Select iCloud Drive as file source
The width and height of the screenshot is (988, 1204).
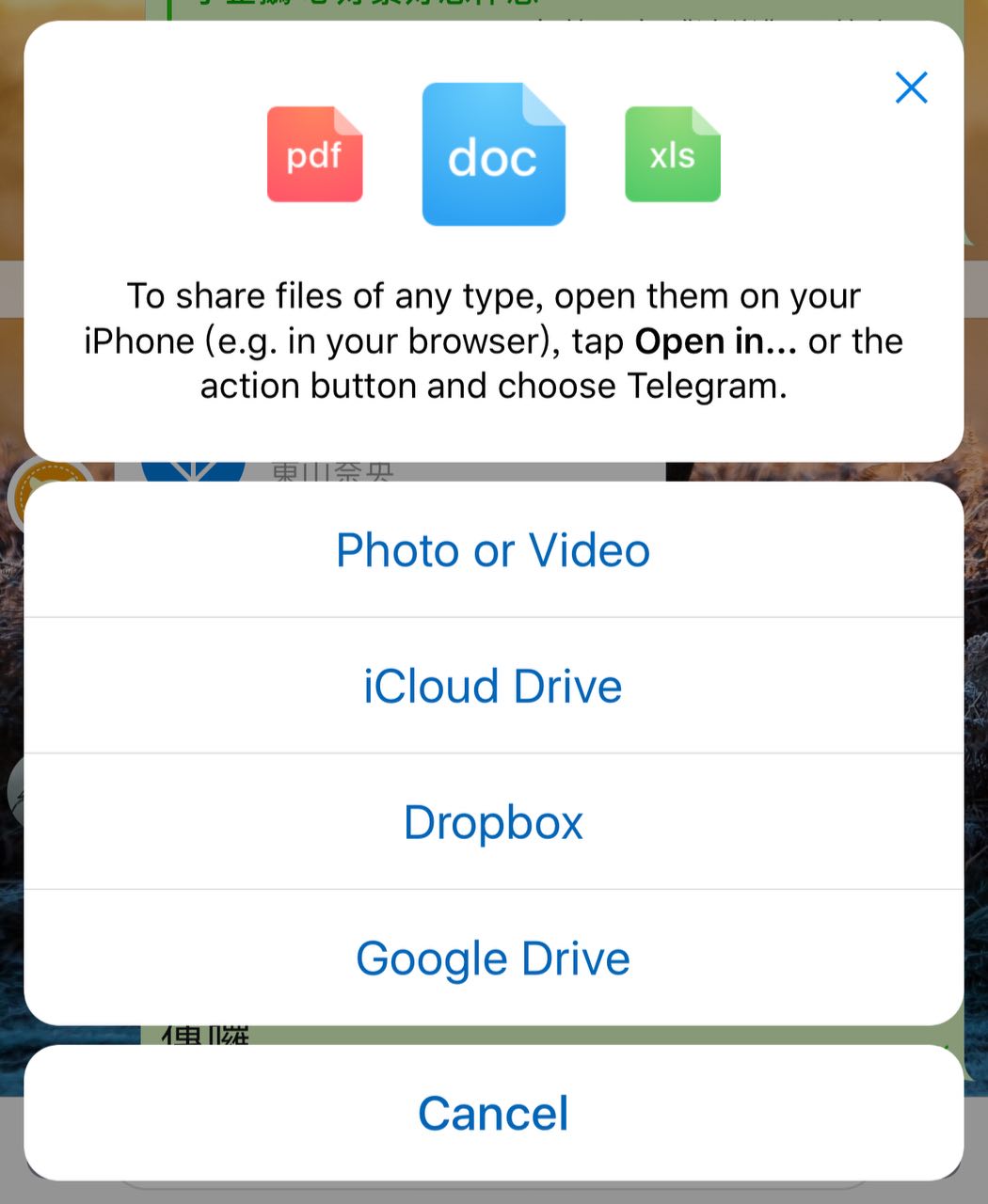pyautogui.click(x=493, y=686)
